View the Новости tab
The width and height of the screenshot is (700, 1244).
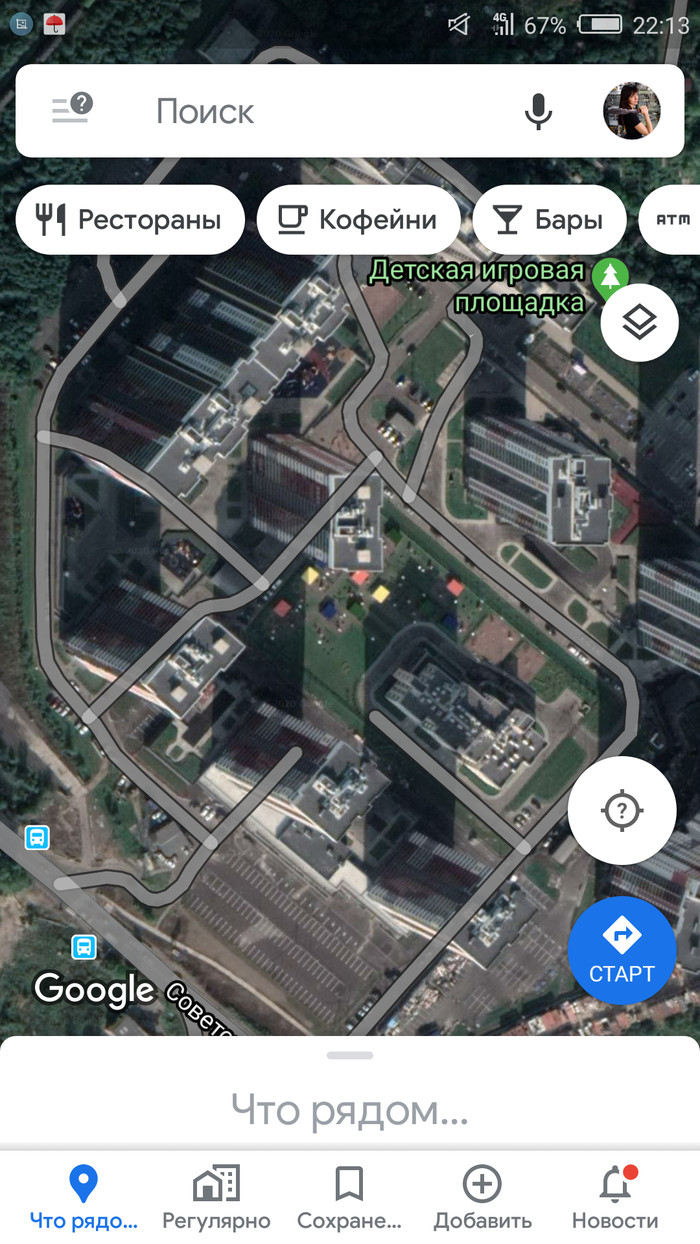pyautogui.click(x=615, y=1198)
